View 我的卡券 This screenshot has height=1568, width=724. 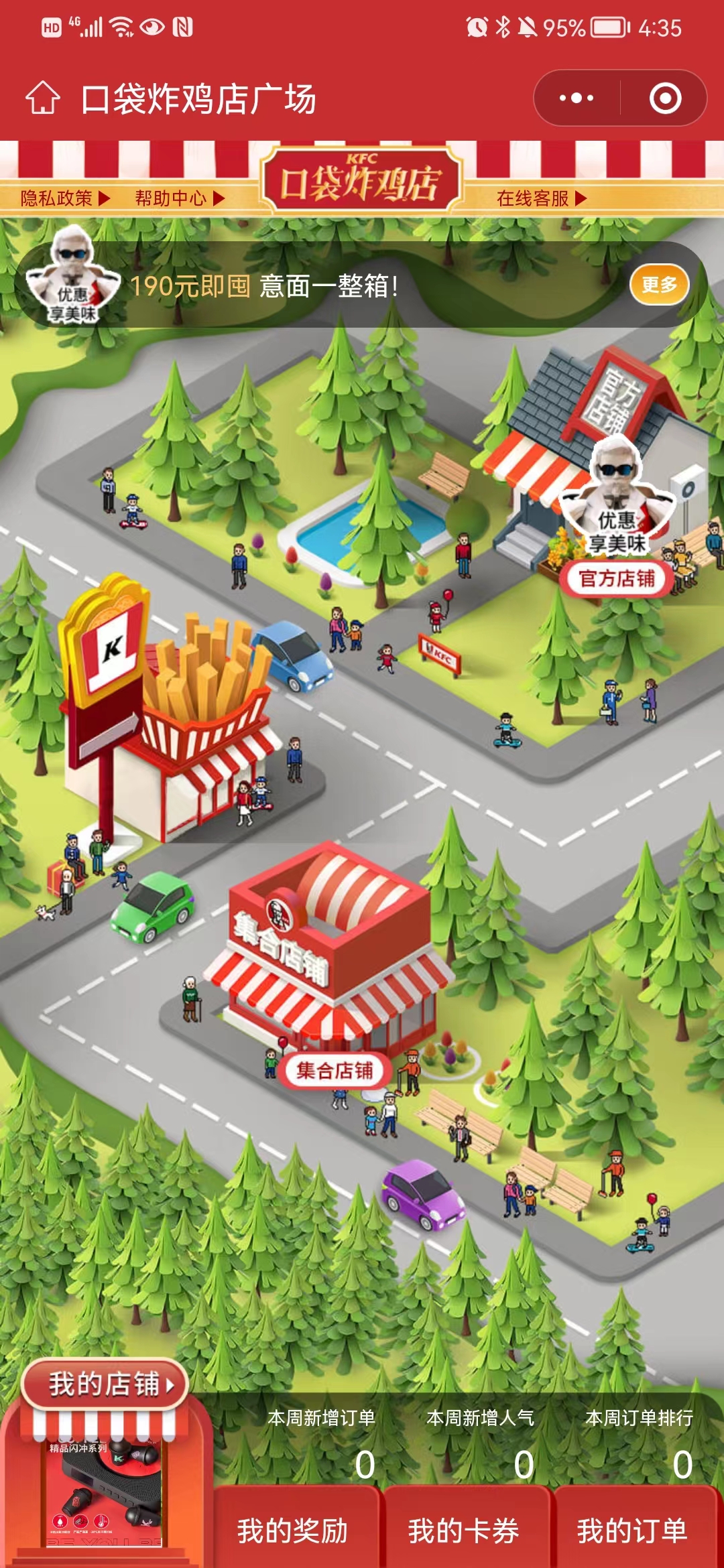pyautogui.click(x=464, y=1530)
